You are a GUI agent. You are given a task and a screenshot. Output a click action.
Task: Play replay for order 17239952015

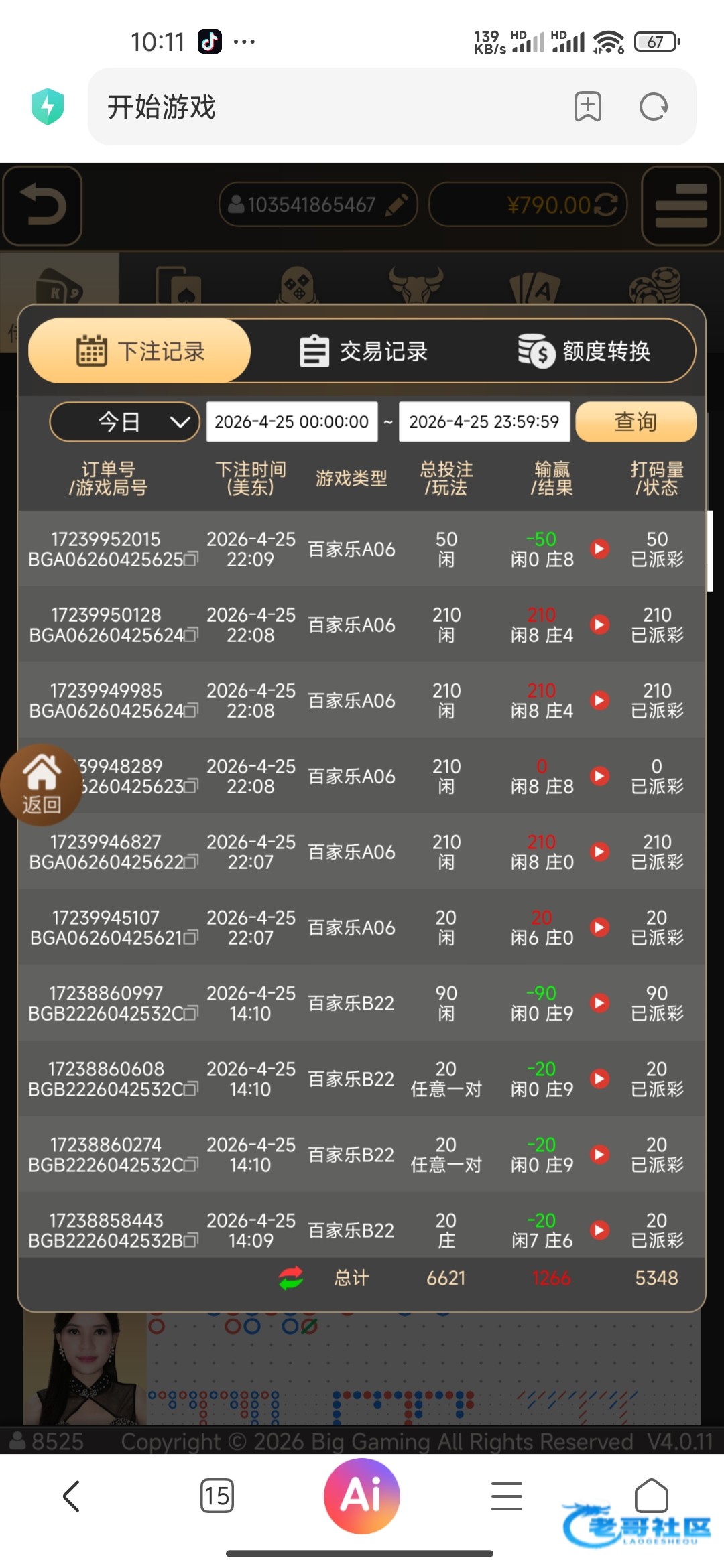[x=599, y=549]
